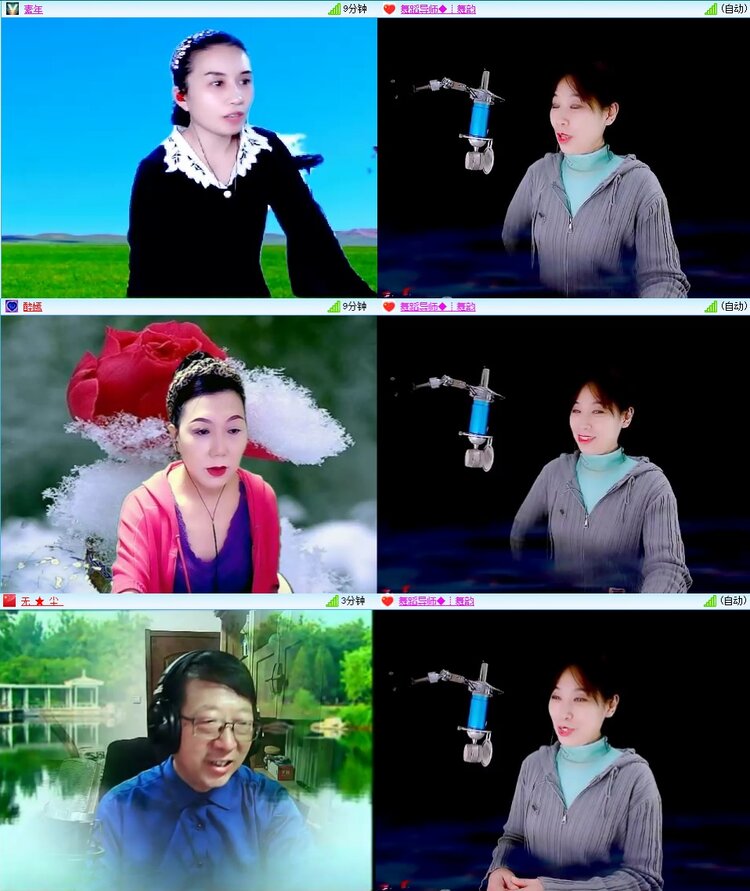Click the avatar icon beside 无★尘

tap(12, 601)
